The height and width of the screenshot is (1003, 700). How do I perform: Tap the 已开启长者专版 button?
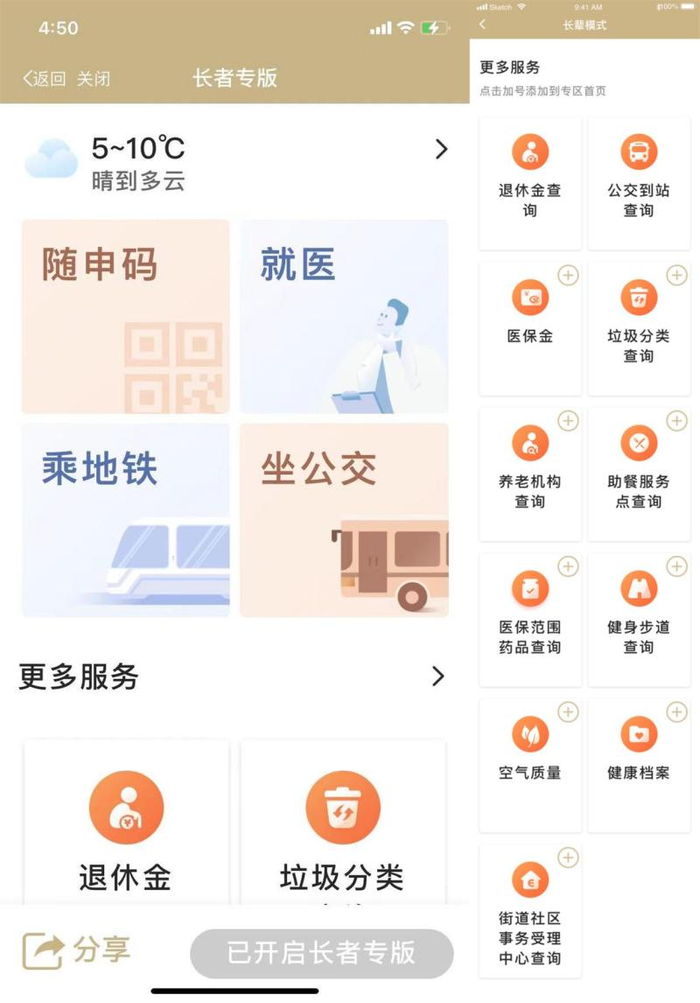321,952
